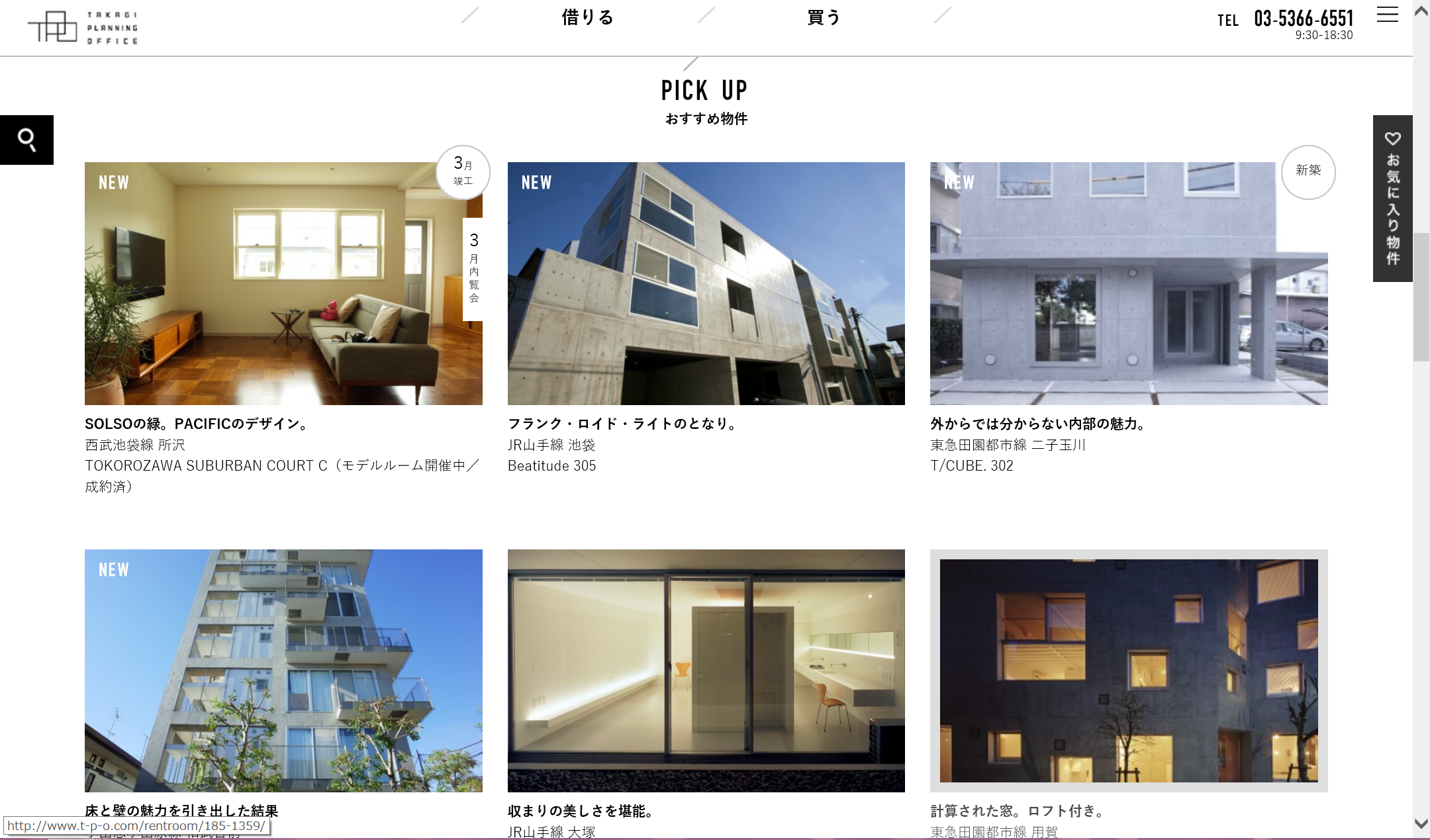Tap the scrollbar down arrow
This screenshot has height=840, width=1430.
(x=1421, y=824)
